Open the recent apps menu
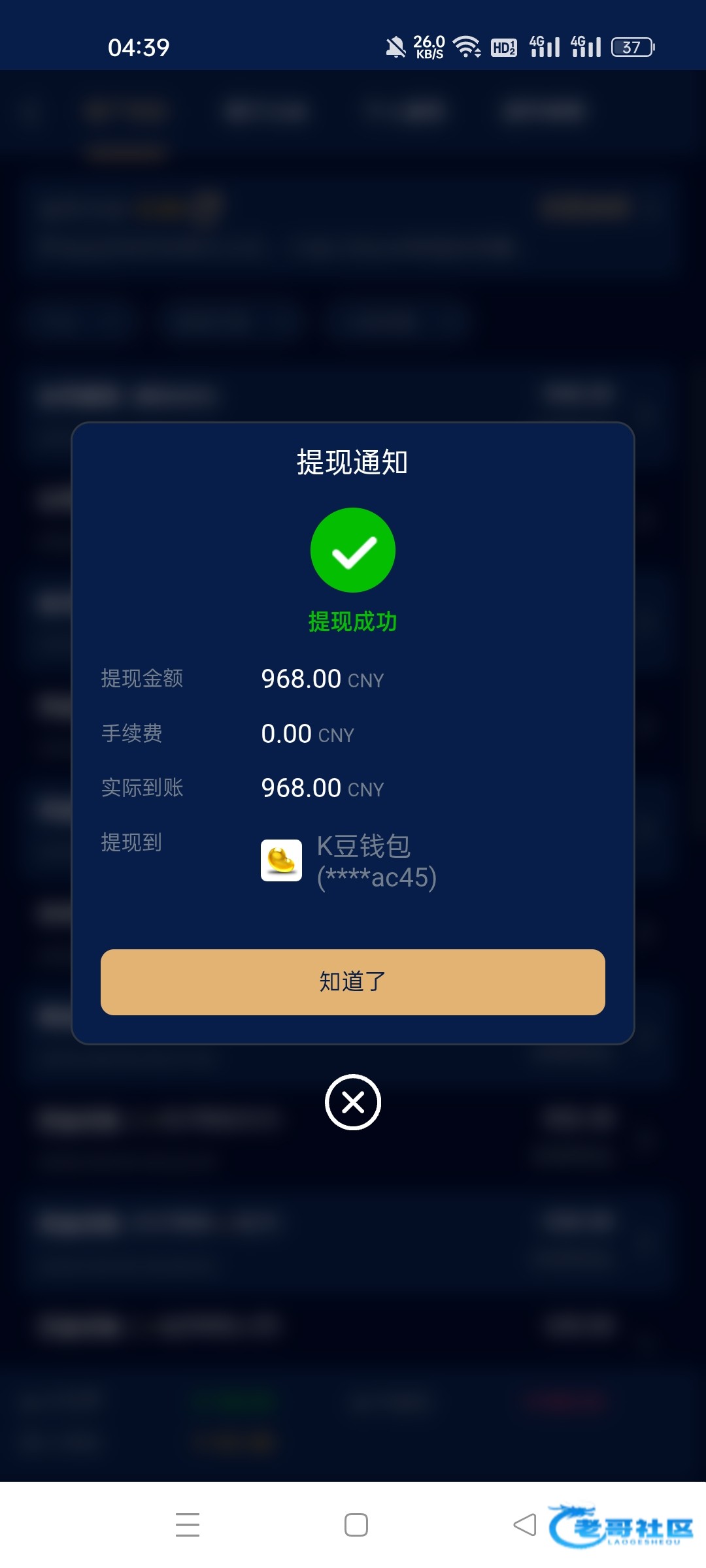Image resolution: width=706 pixels, height=1568 pixels. point(188,1525)
